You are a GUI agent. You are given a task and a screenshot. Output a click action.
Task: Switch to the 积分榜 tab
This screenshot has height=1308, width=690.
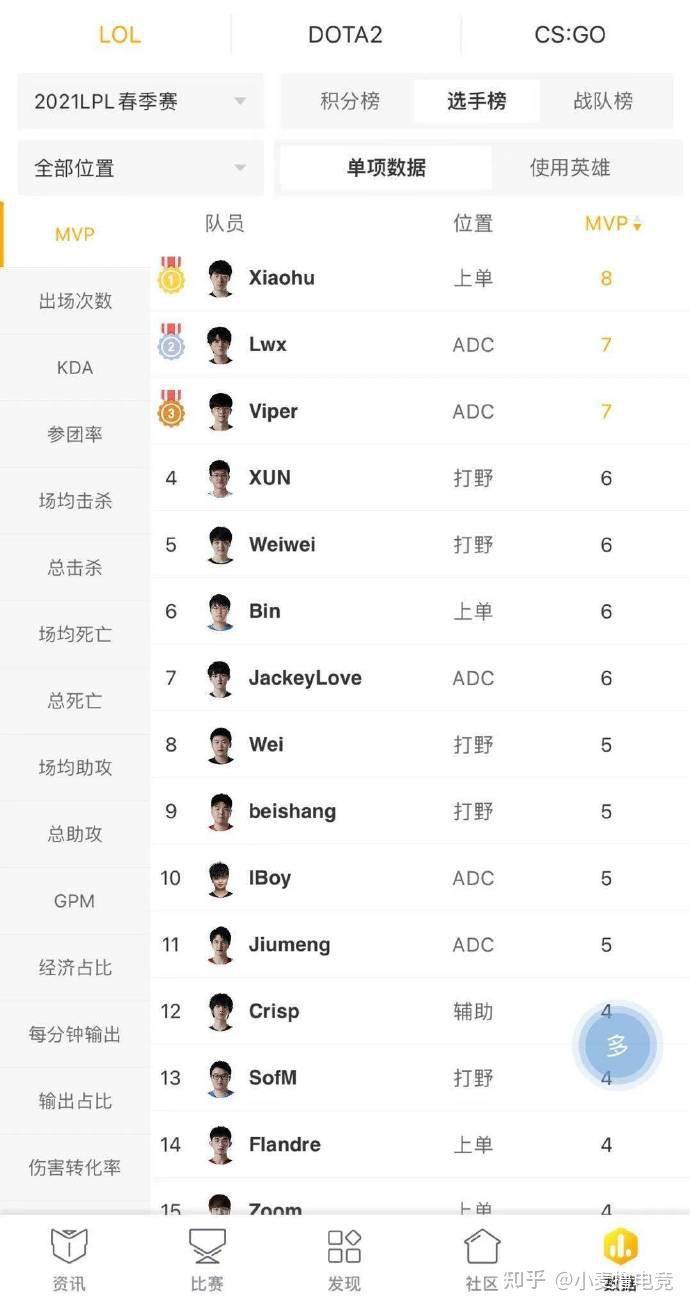[350, 101]
